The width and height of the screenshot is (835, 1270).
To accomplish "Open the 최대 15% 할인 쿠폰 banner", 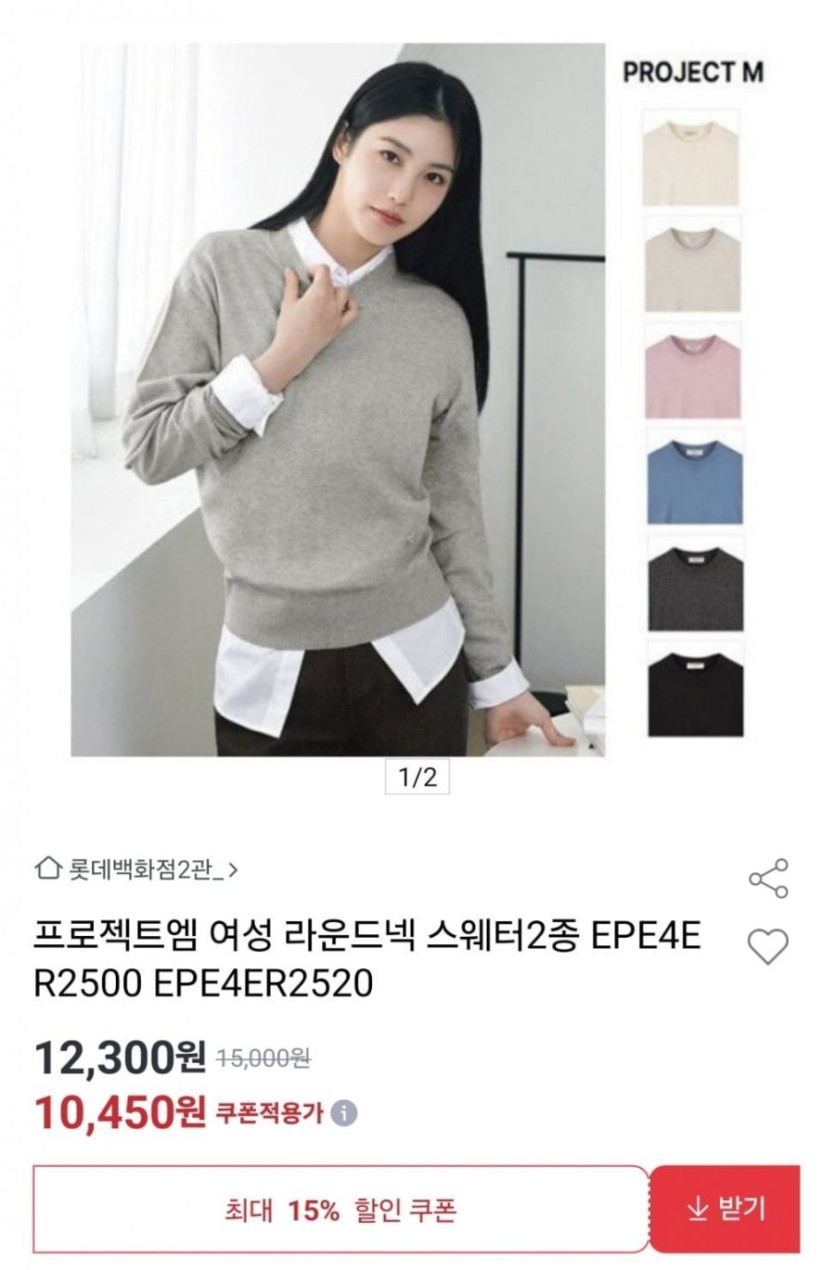I will point(341,1208).
